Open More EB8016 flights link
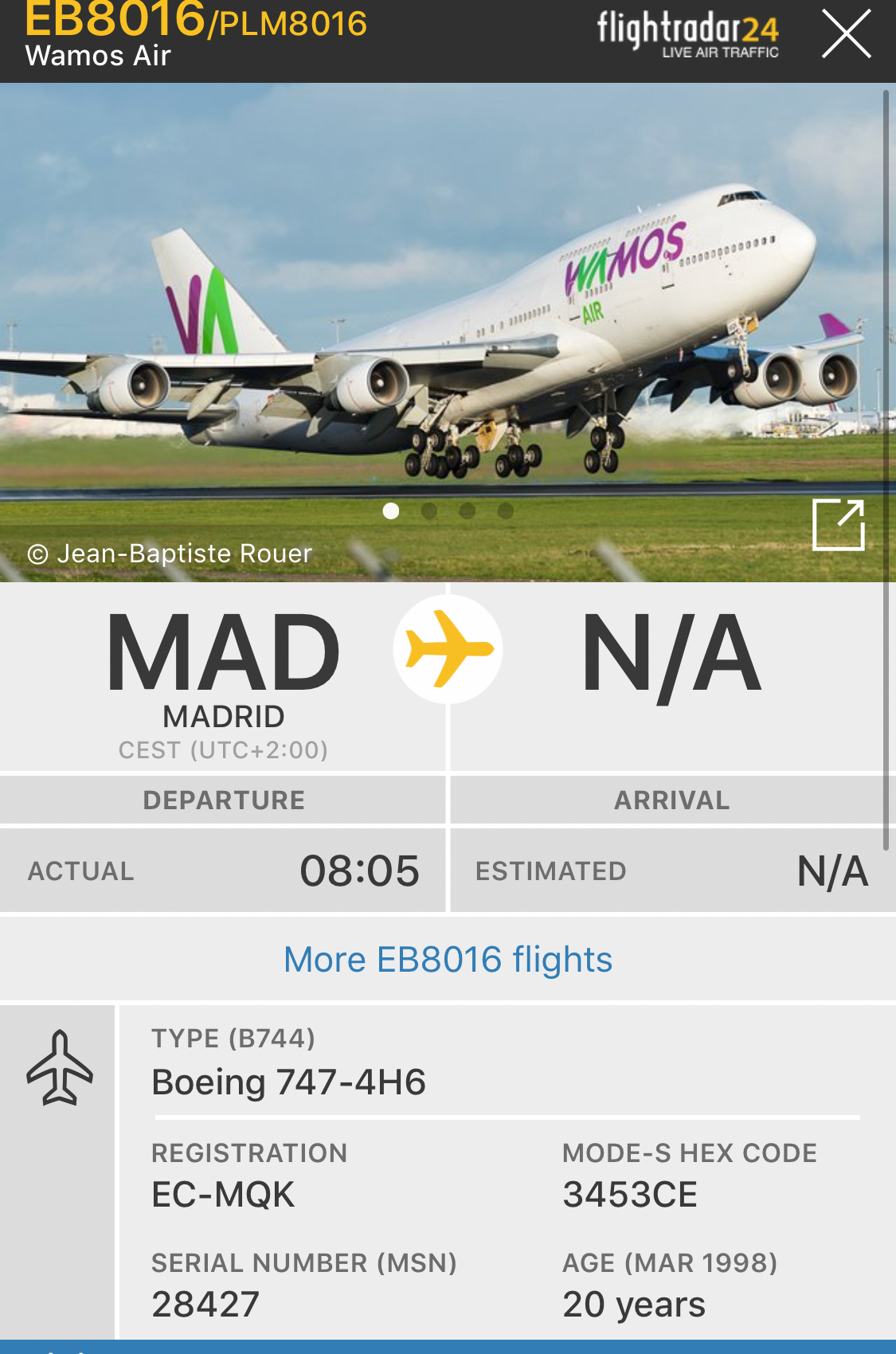 [x=448, y=960]
